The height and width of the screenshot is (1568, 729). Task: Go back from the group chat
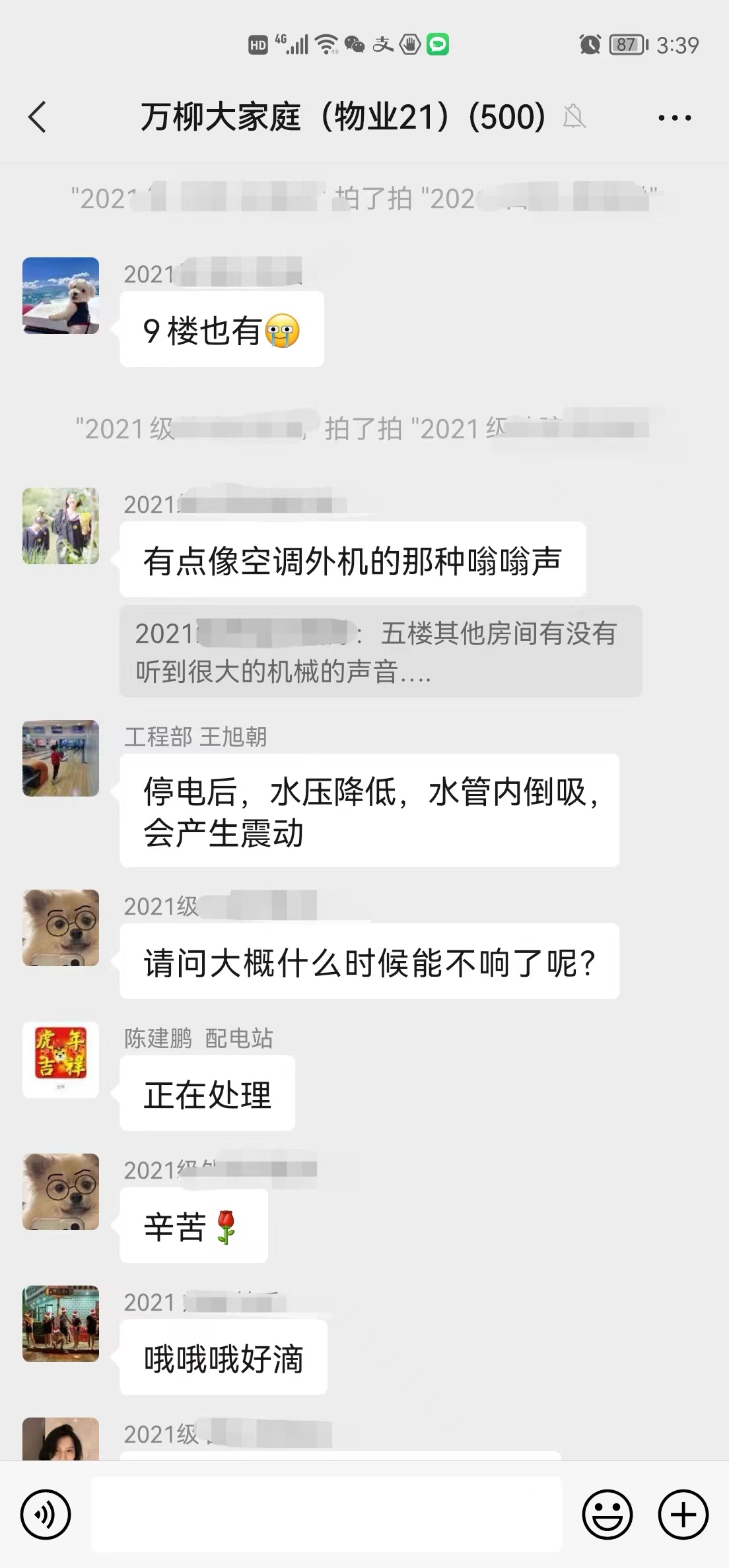coord(38,117)
